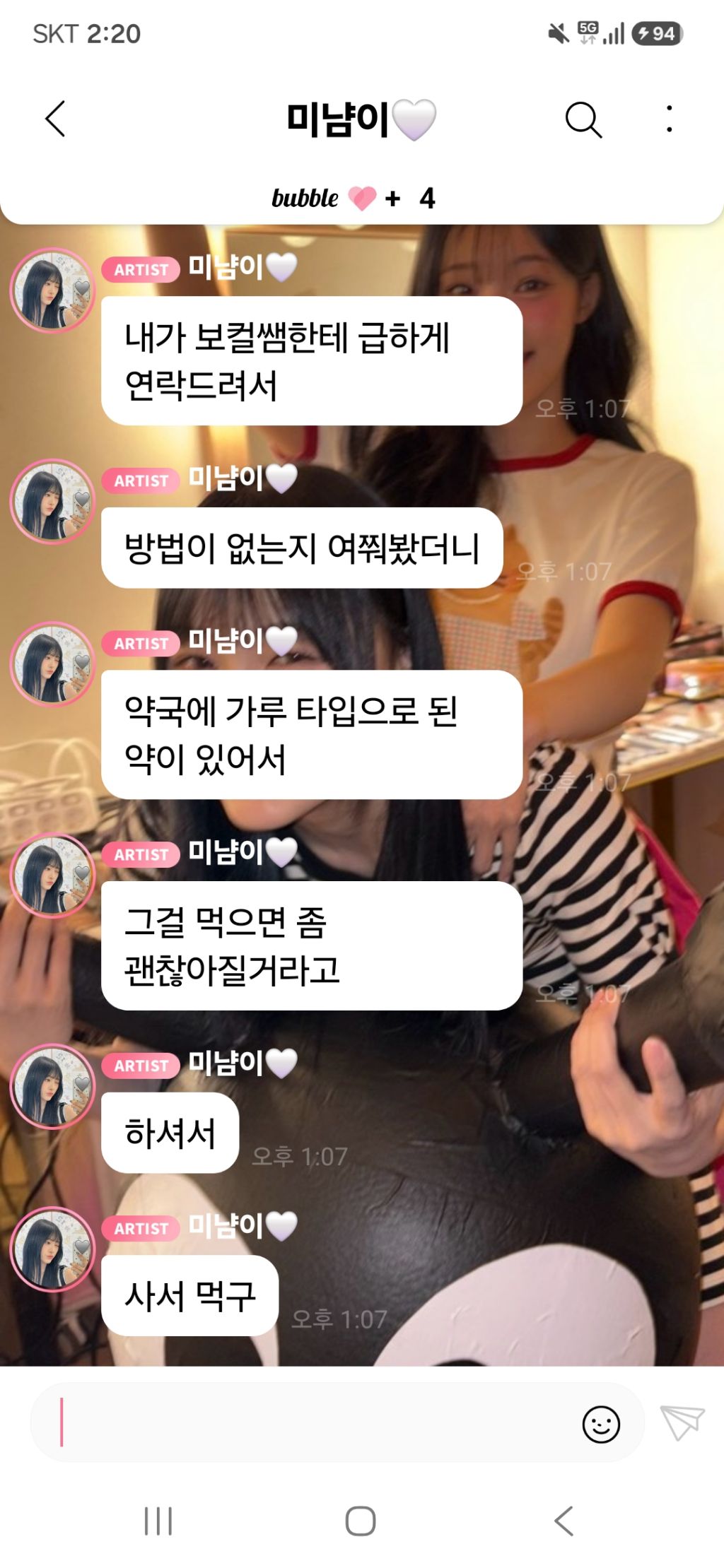This screenshot has width=724, height=1568.
Task: Open the three-dot overflow menu
Action: tap(669, 119)
